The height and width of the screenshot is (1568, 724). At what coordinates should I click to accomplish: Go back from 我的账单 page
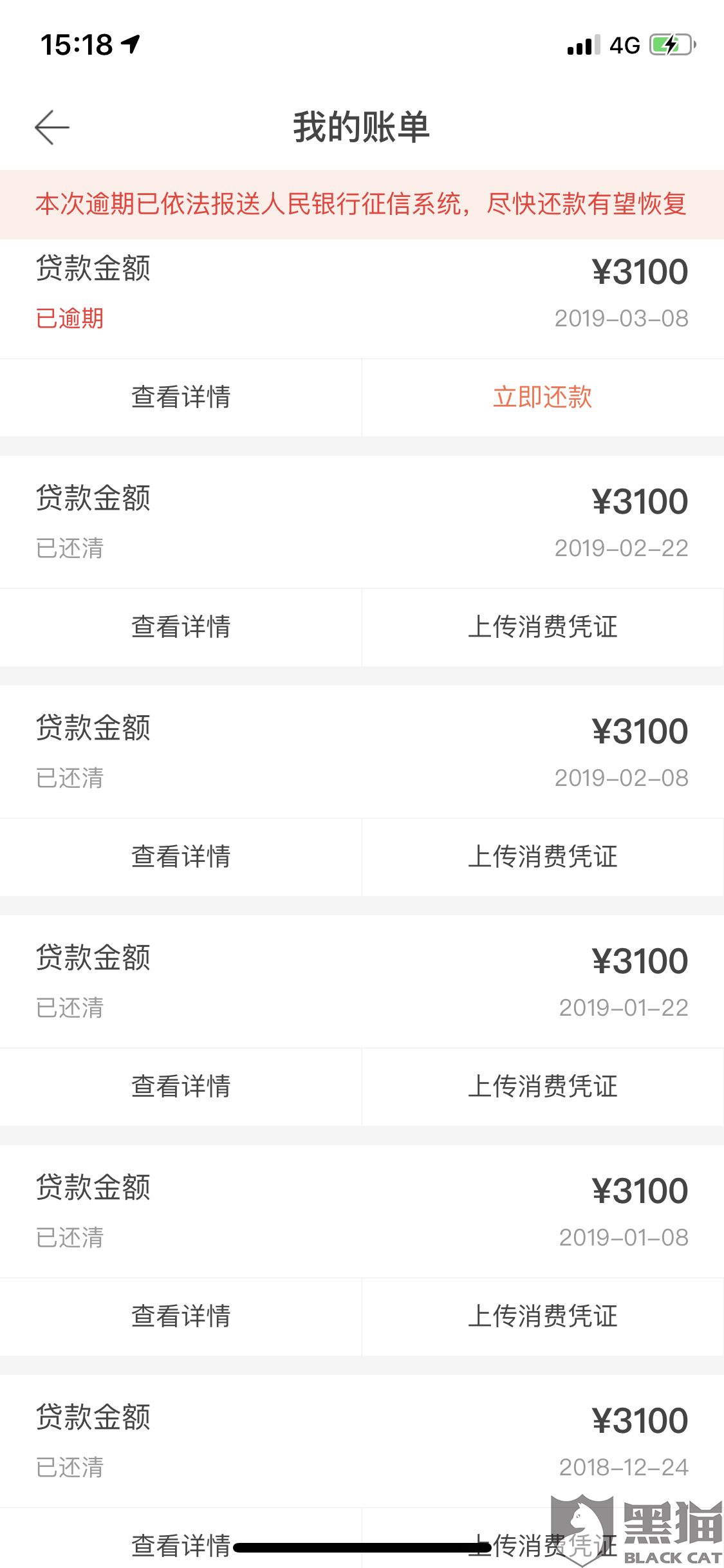point(52,127)
